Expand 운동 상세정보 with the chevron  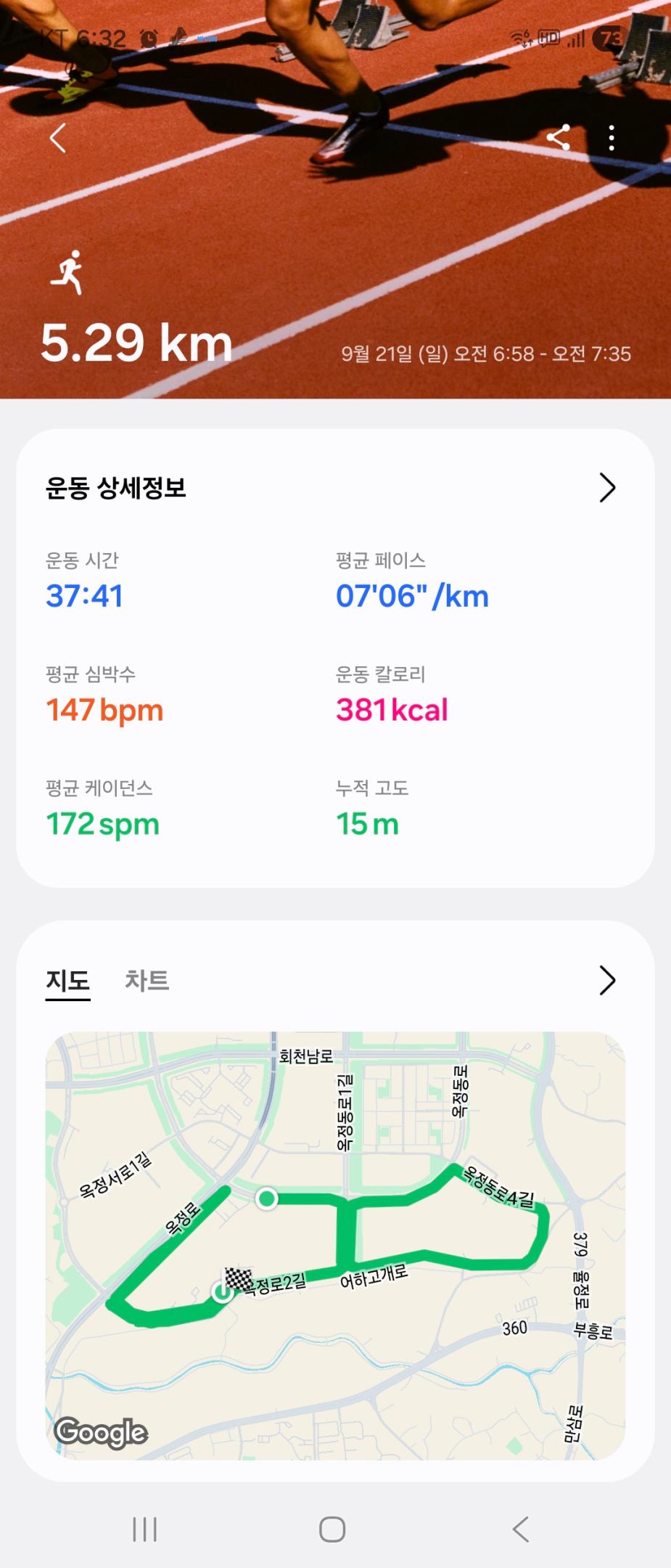[x=607, y=488]
